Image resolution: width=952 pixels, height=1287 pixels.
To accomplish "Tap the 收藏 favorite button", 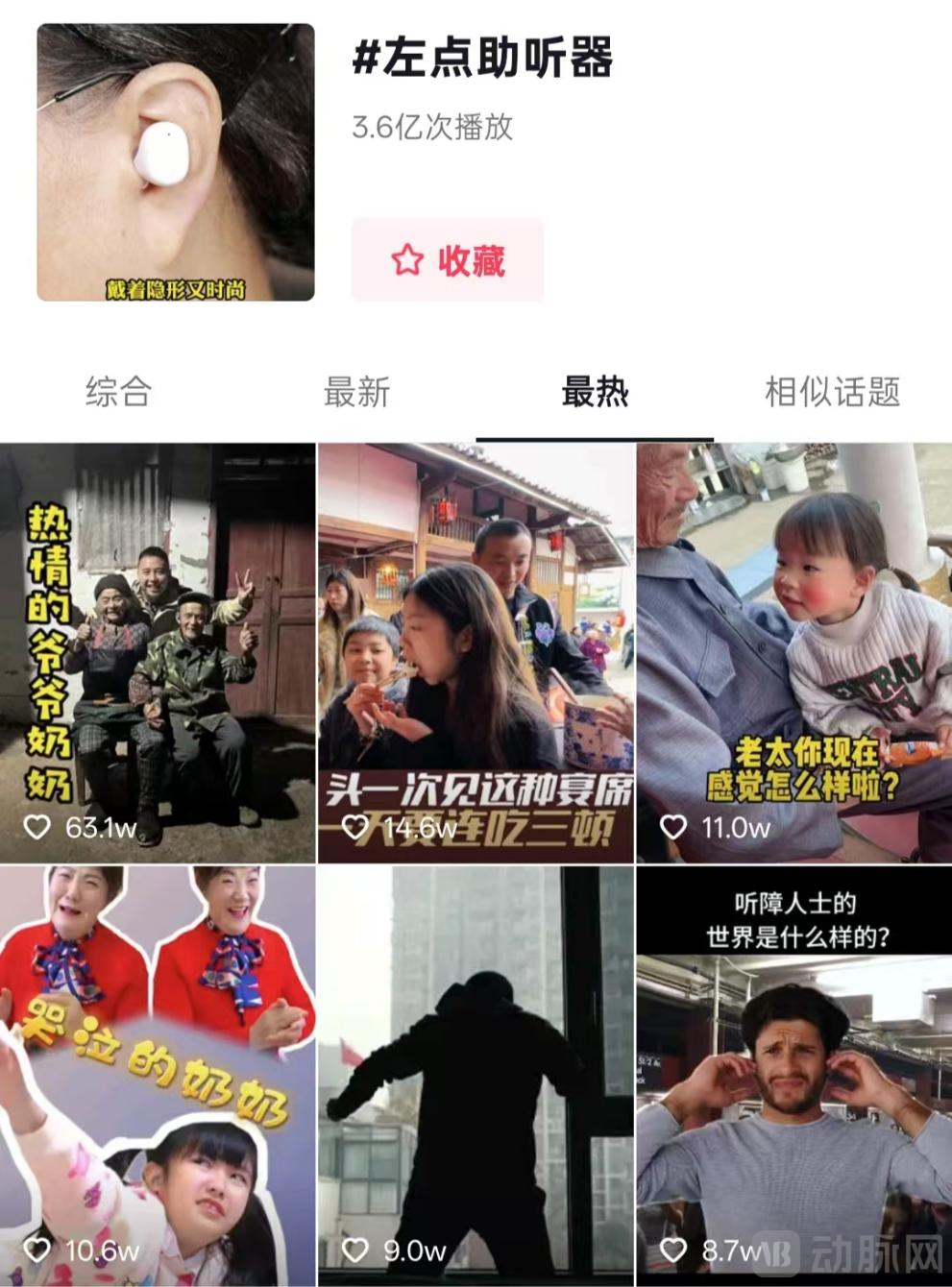I will (448, 260).
